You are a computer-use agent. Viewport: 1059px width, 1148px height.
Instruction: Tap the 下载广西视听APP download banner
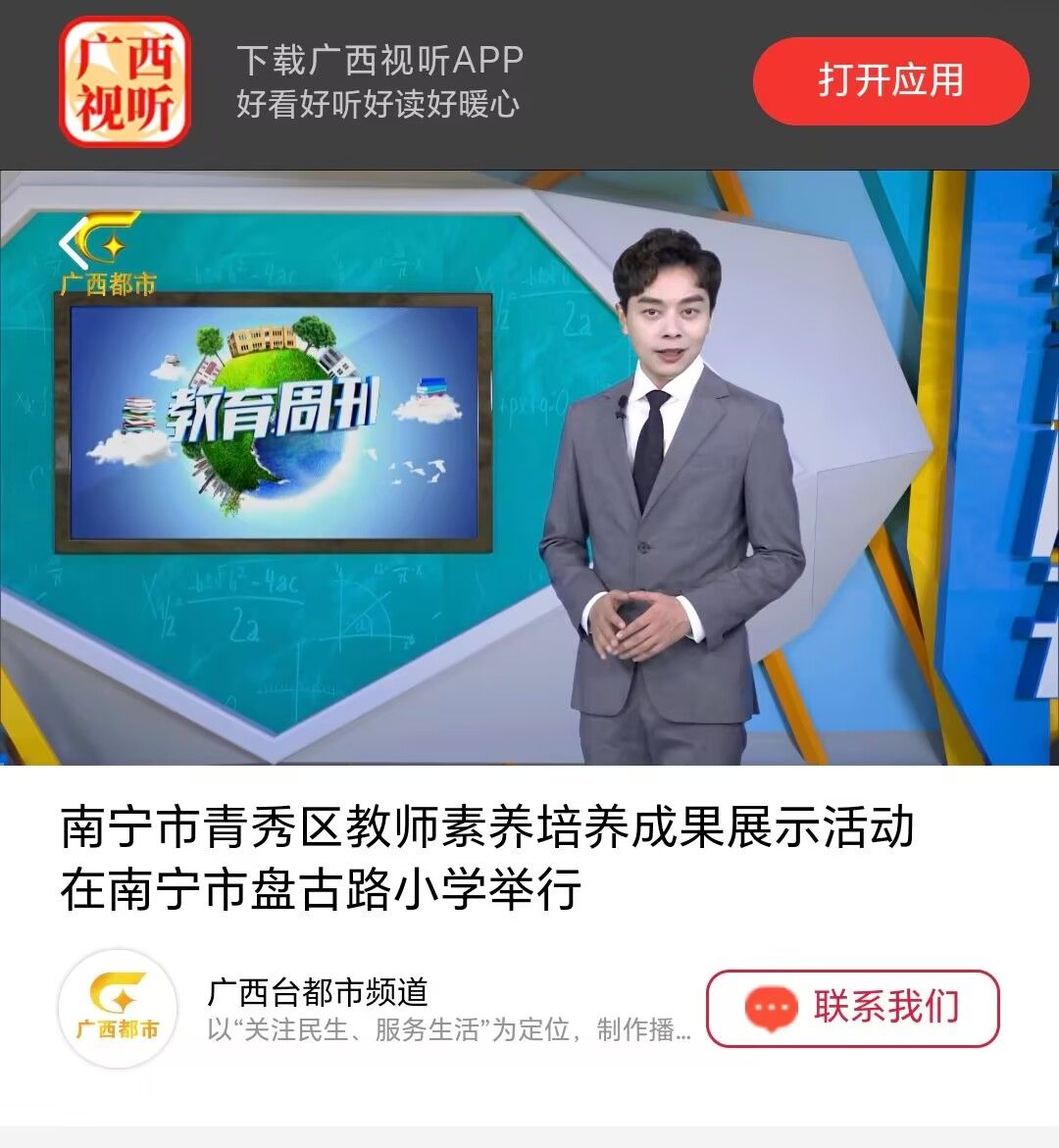[x=379, y=81]
